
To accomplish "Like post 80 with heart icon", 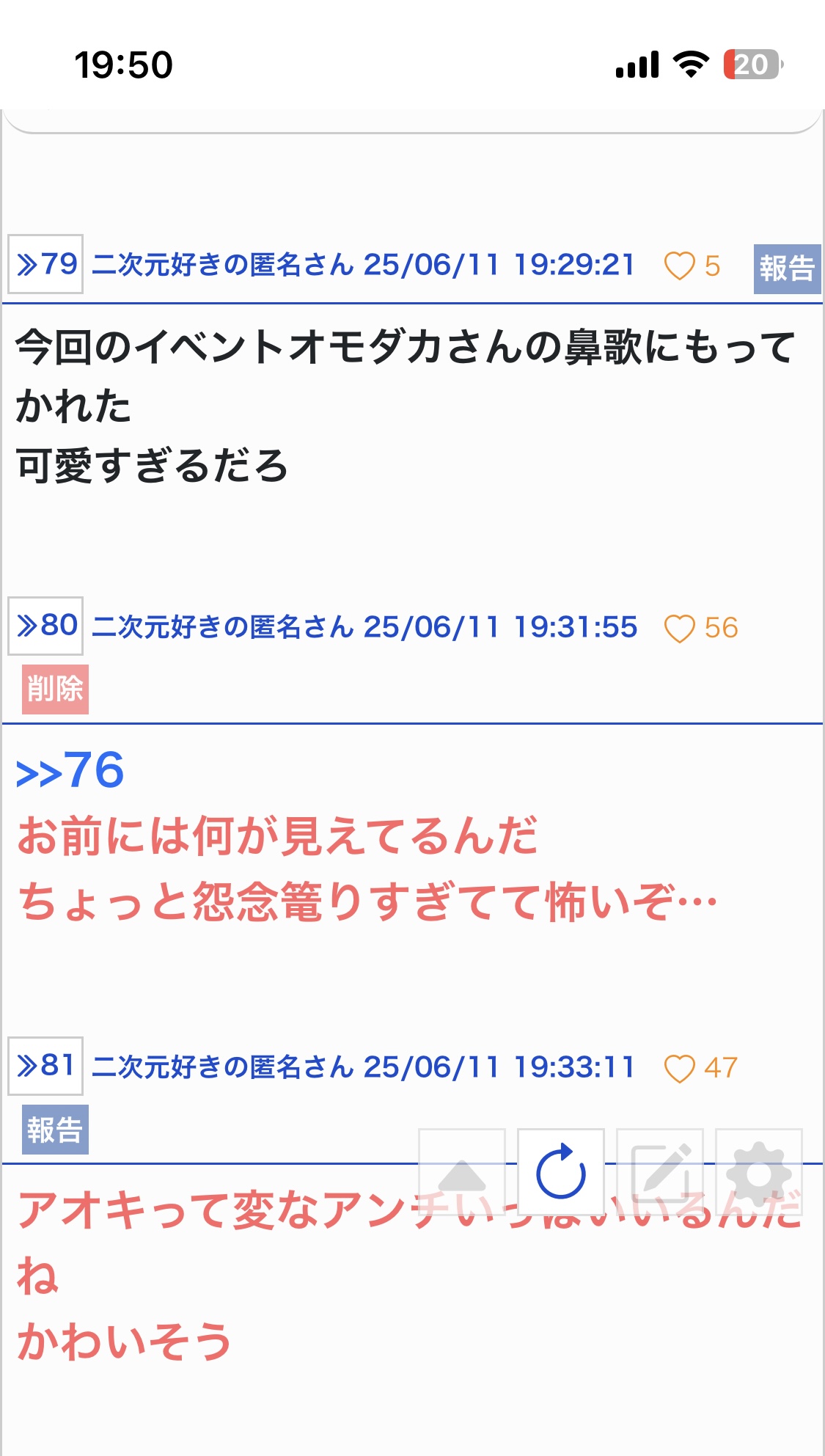I will pyautogui.click(x=679, y=628).
